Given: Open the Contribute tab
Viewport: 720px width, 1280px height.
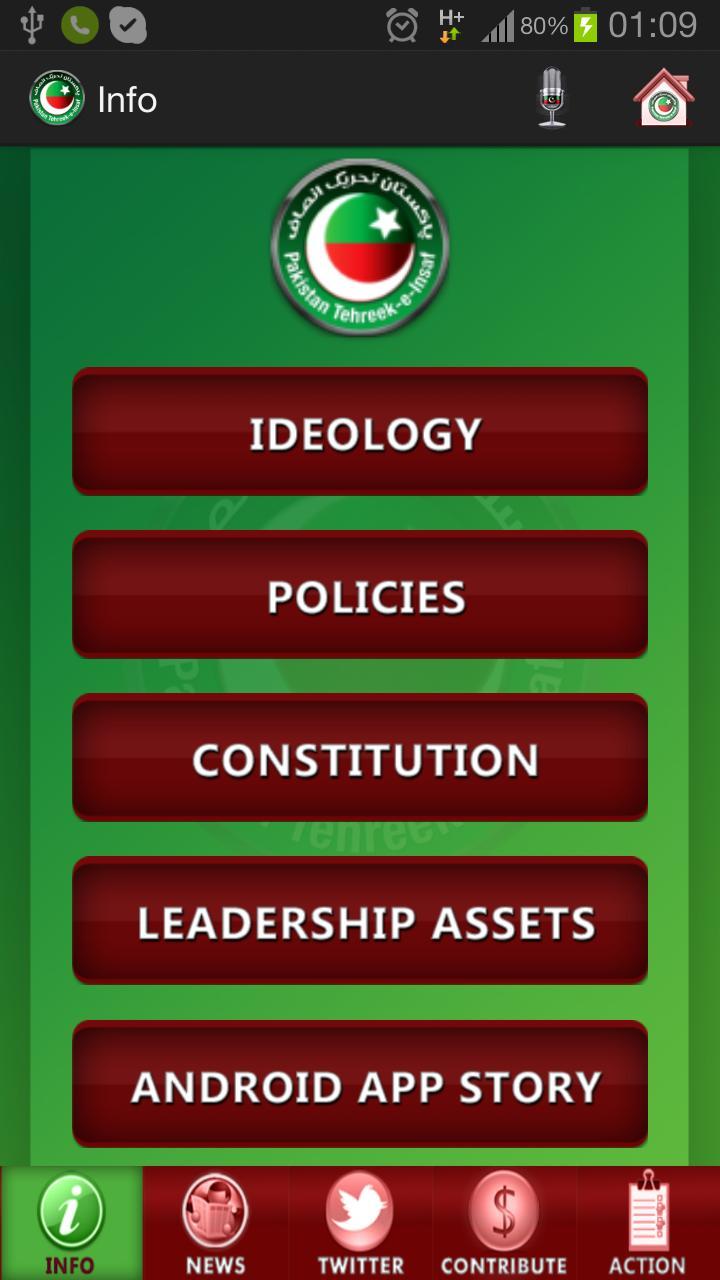Looking at the screenshot, I should [504, 1223].
